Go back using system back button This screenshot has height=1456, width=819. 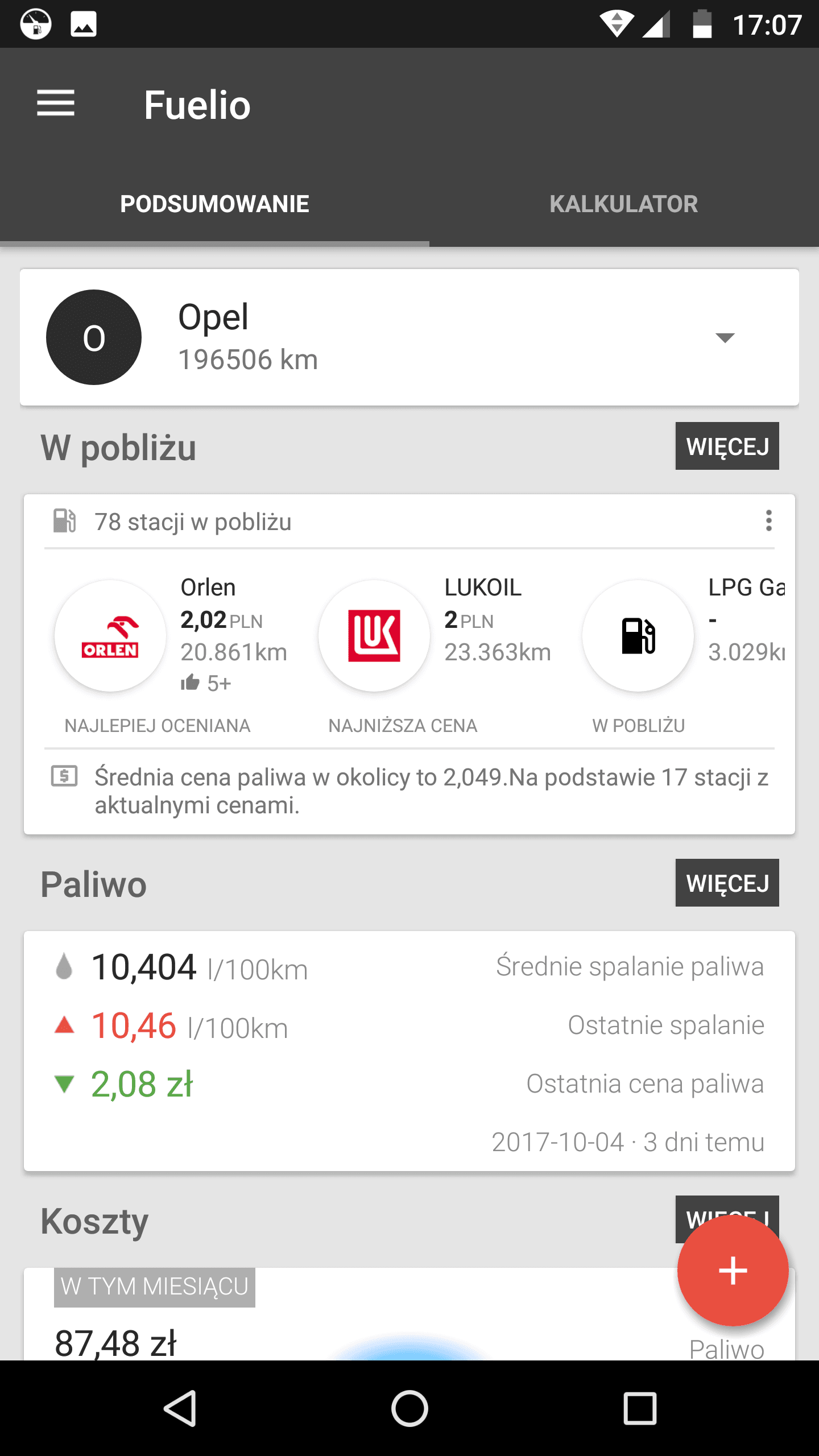click(x=181, y=1408)
